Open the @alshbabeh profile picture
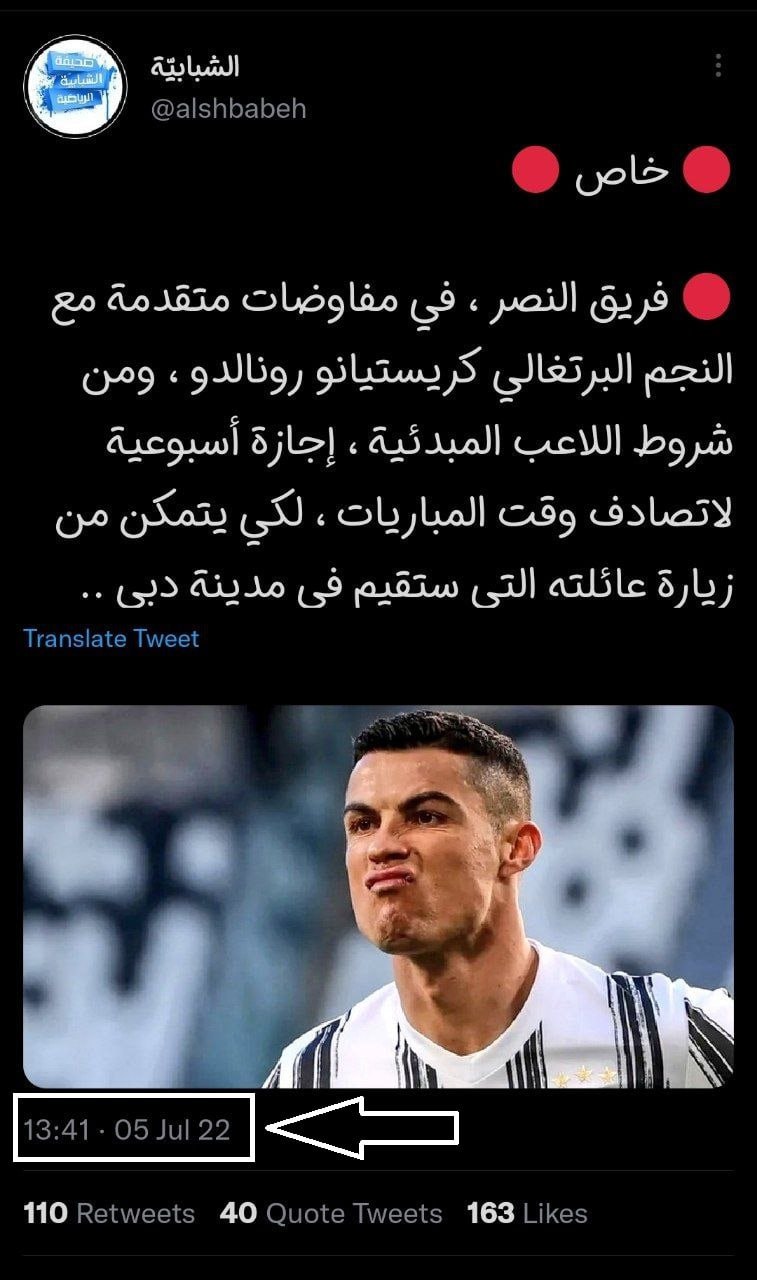This screenshot has height=1280, width=757. pyautogui.click(x=75, y=86)
